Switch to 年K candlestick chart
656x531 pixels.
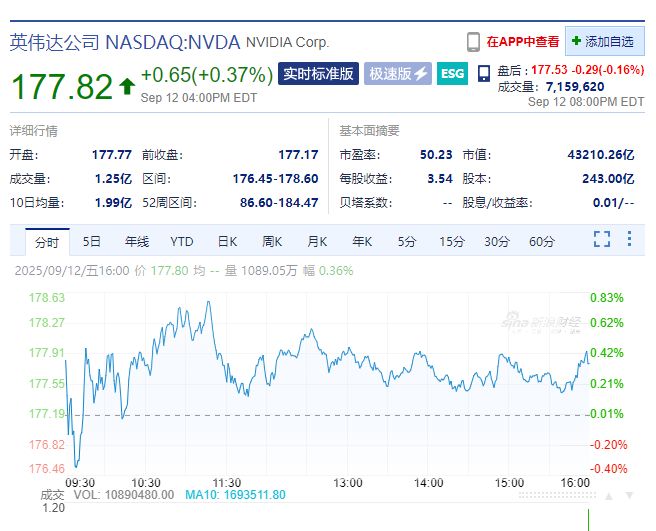tap(362, 241)
